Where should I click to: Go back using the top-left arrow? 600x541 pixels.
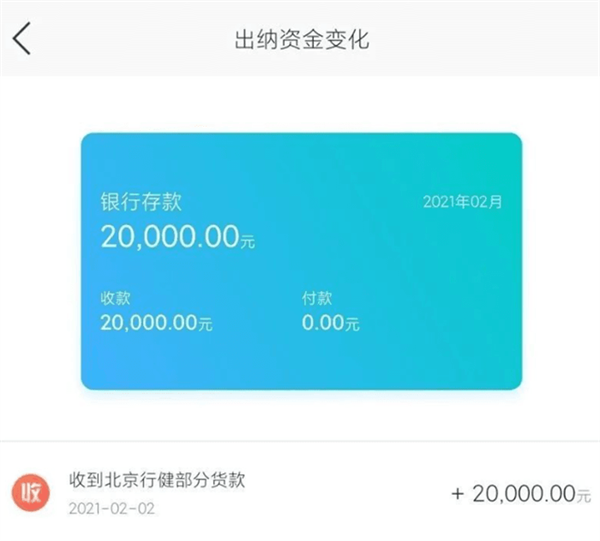click(x=23, y=39)
